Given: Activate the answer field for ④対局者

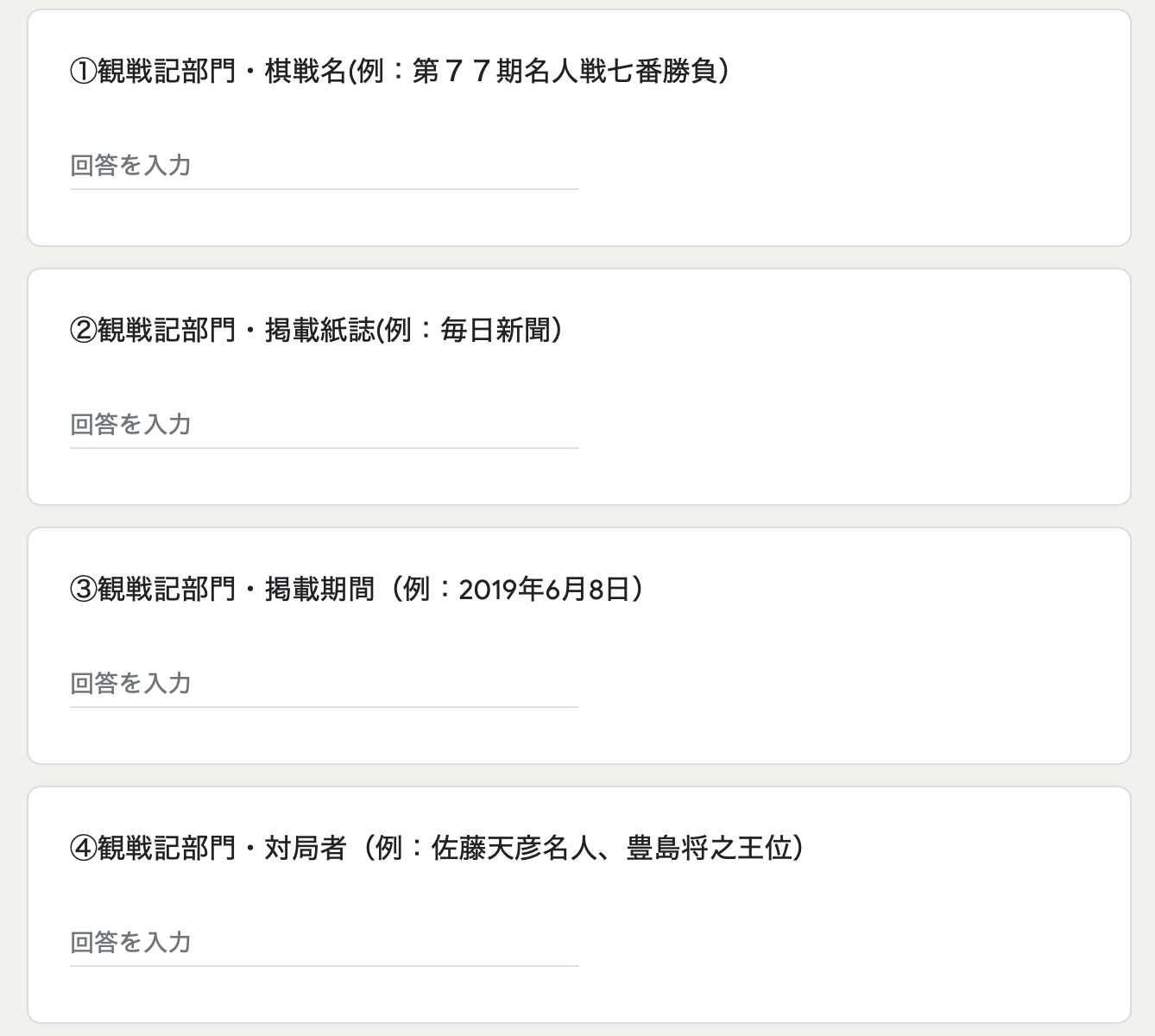Looking at the screenshot, I should coord(324,943).
